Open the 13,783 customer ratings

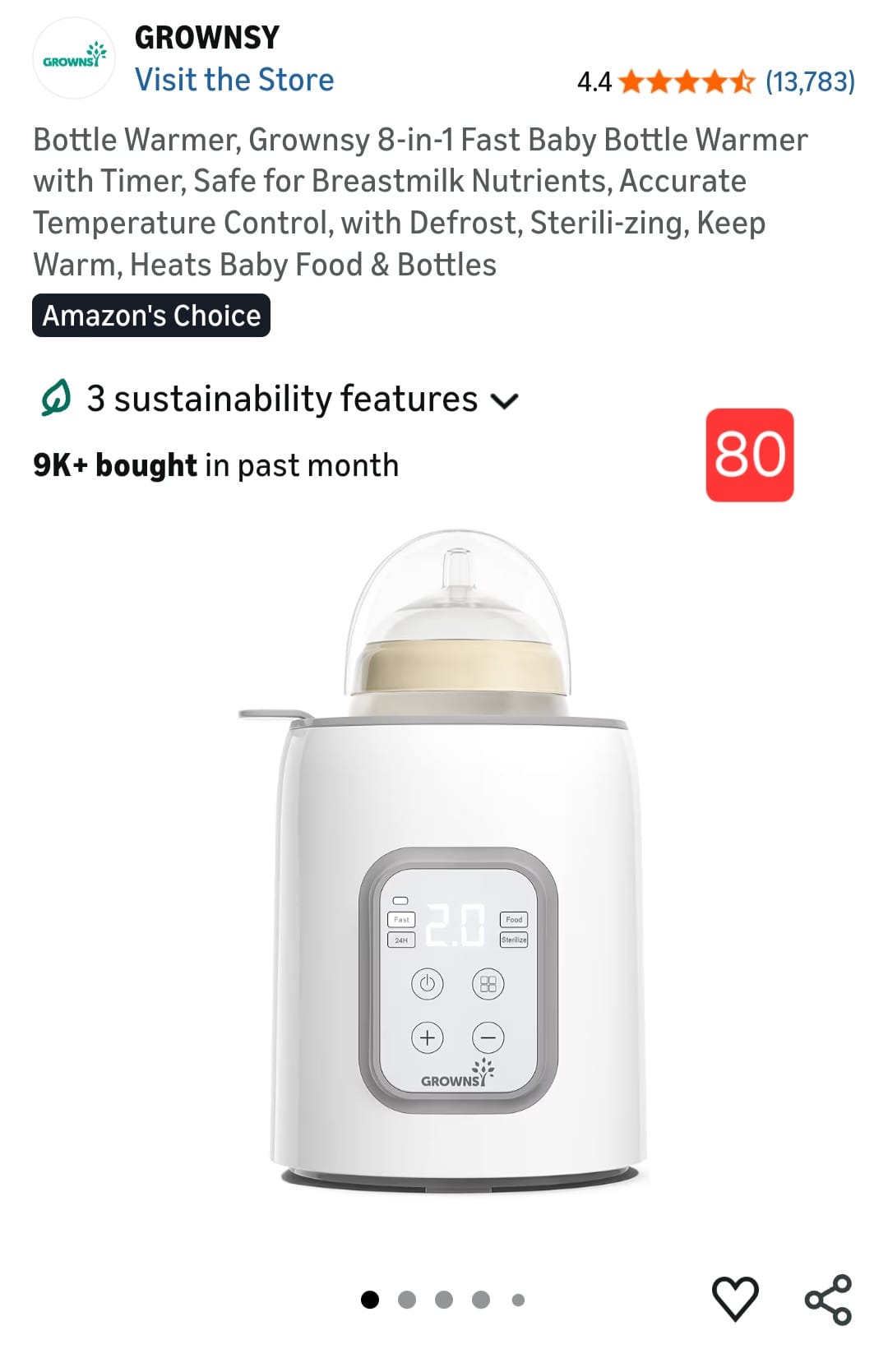click(809, 81)
